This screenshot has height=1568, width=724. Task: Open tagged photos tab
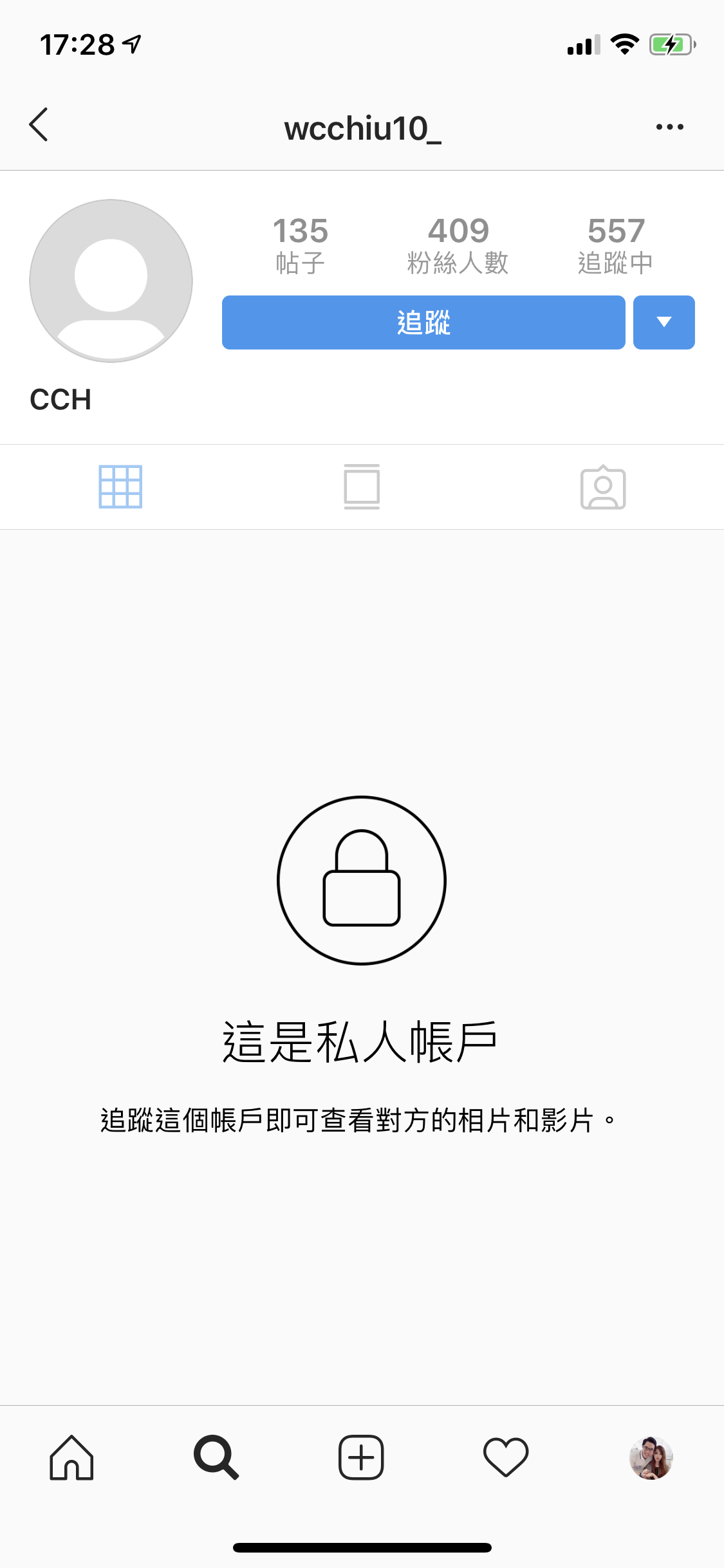pos(603,487)
